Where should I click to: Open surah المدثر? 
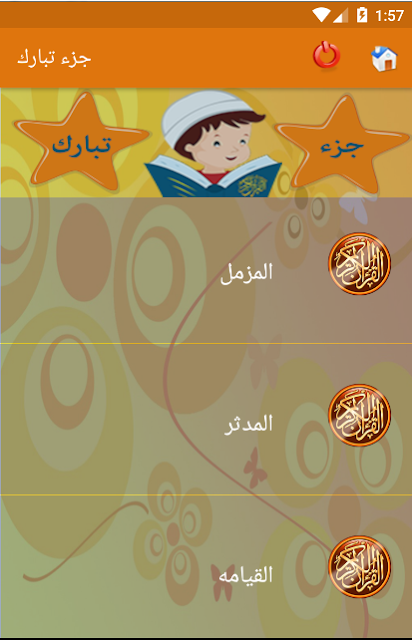(206, 420)
